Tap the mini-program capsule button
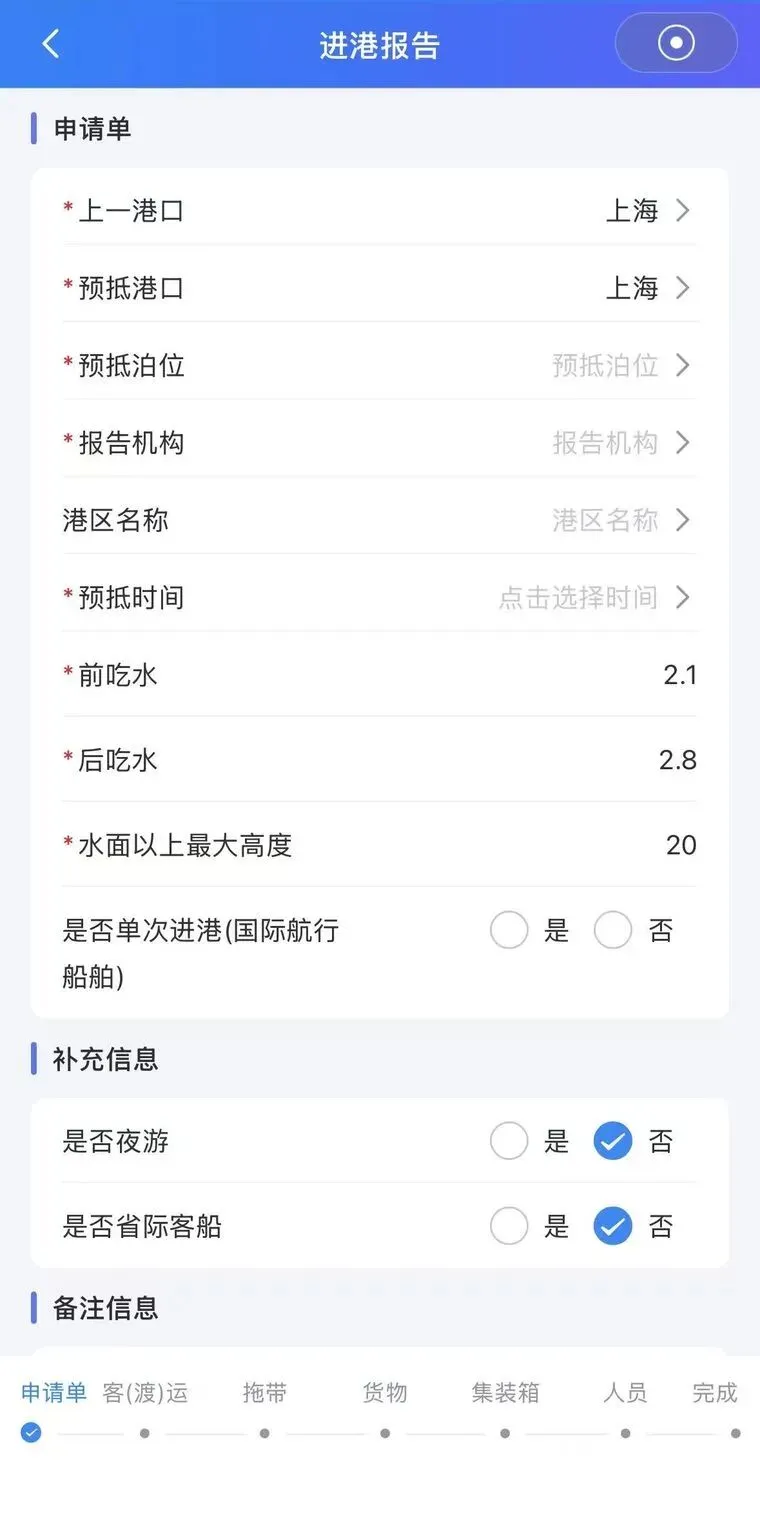The image size is (760, 1534). [676, 43]
